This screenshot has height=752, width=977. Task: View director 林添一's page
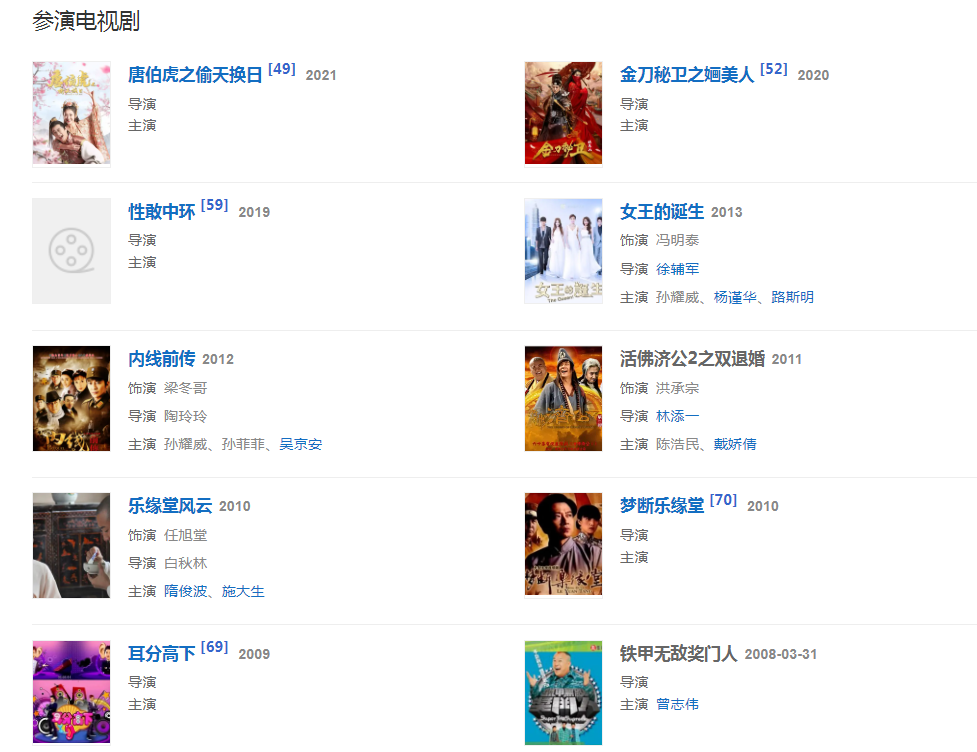point(677,416)
